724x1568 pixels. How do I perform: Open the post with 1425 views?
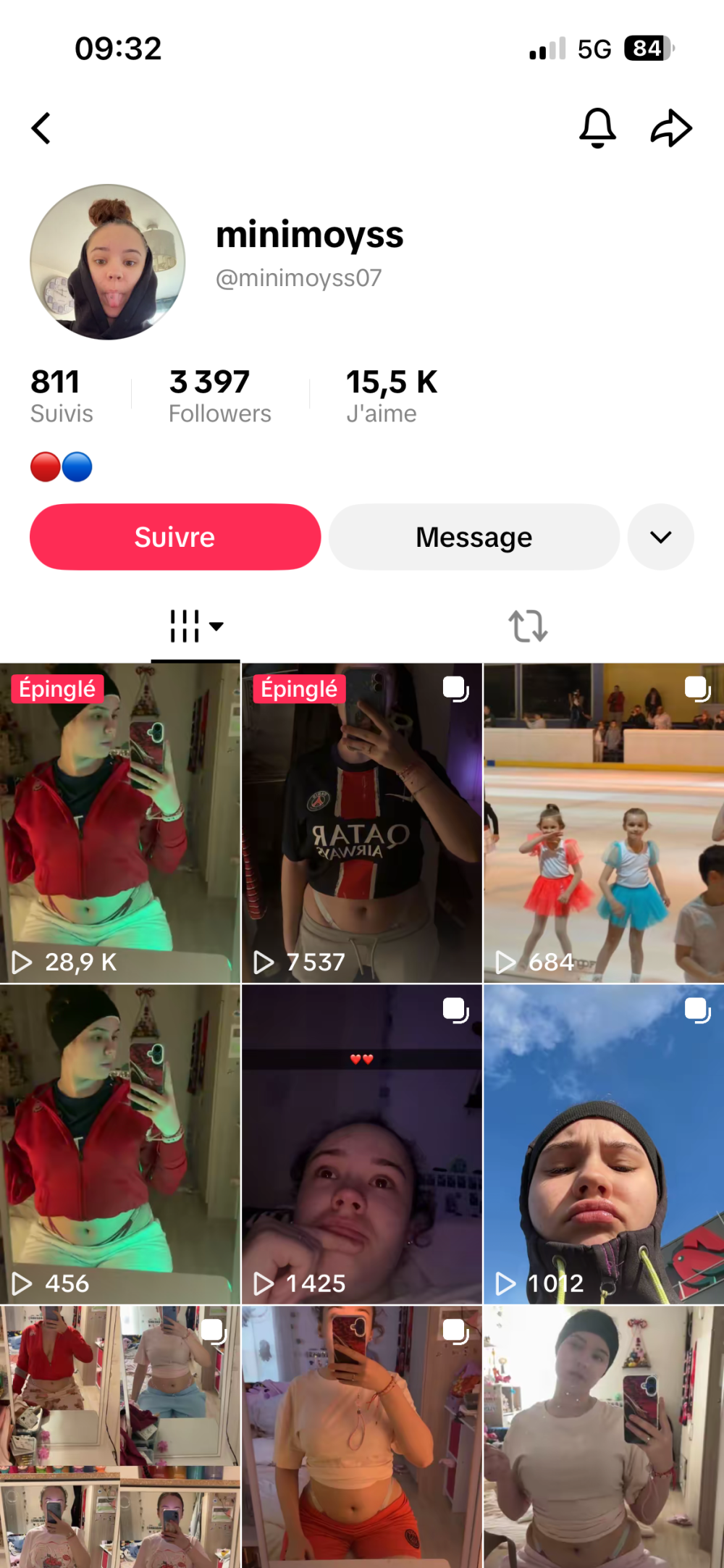pos(361,1144)
